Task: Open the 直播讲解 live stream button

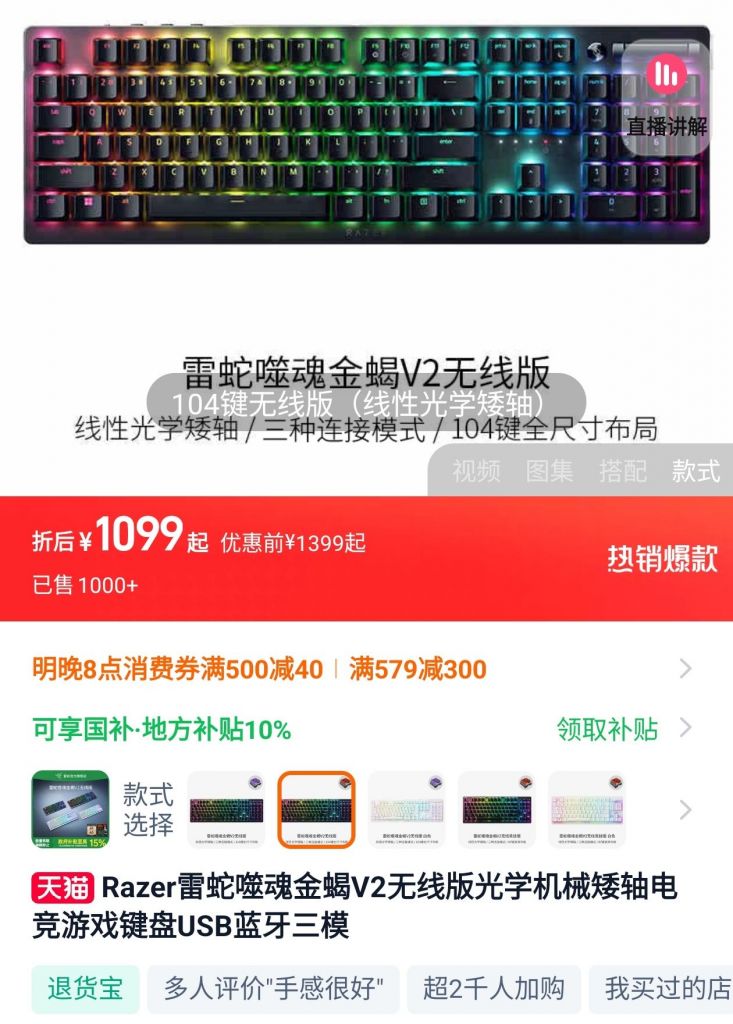Action: pos(666,95)
